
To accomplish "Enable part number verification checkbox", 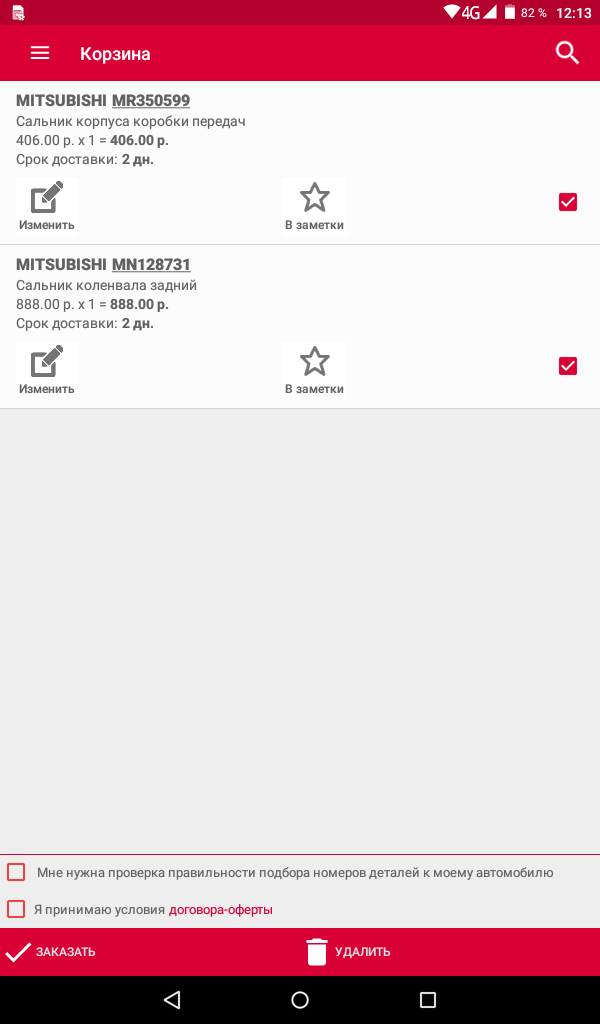I will point(16,872).
